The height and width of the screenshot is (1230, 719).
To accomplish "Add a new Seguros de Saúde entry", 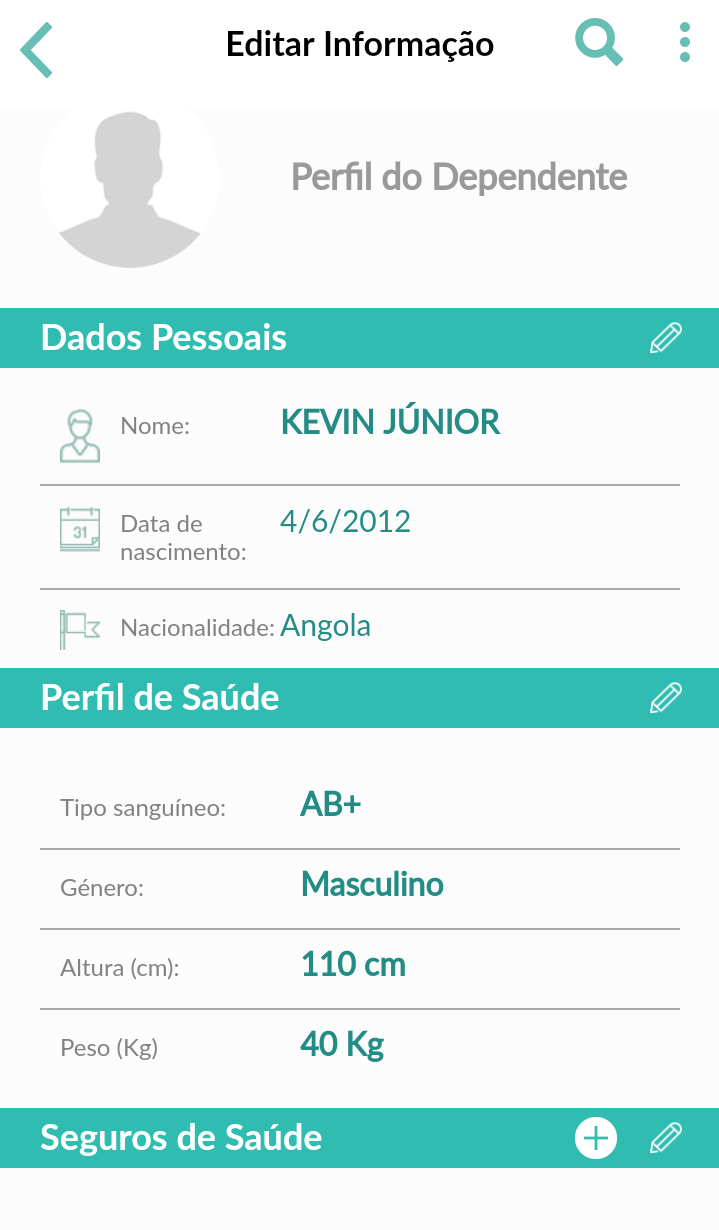I will [x=596, y=1138].
